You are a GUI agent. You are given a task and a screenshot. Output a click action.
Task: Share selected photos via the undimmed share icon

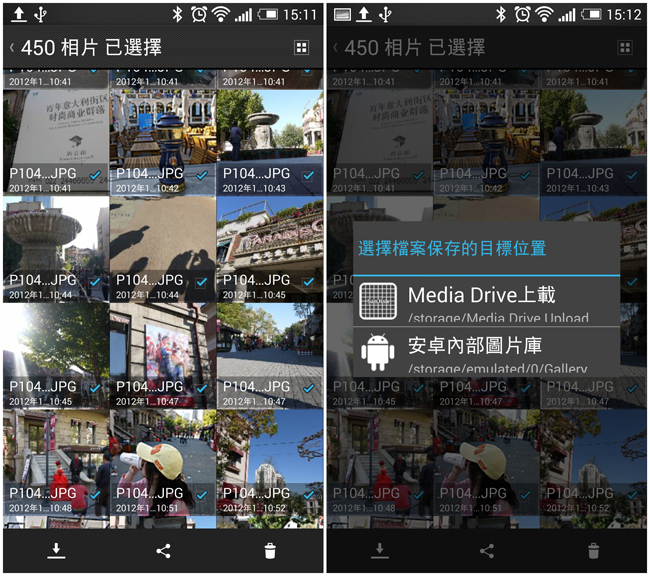[164, 550]
